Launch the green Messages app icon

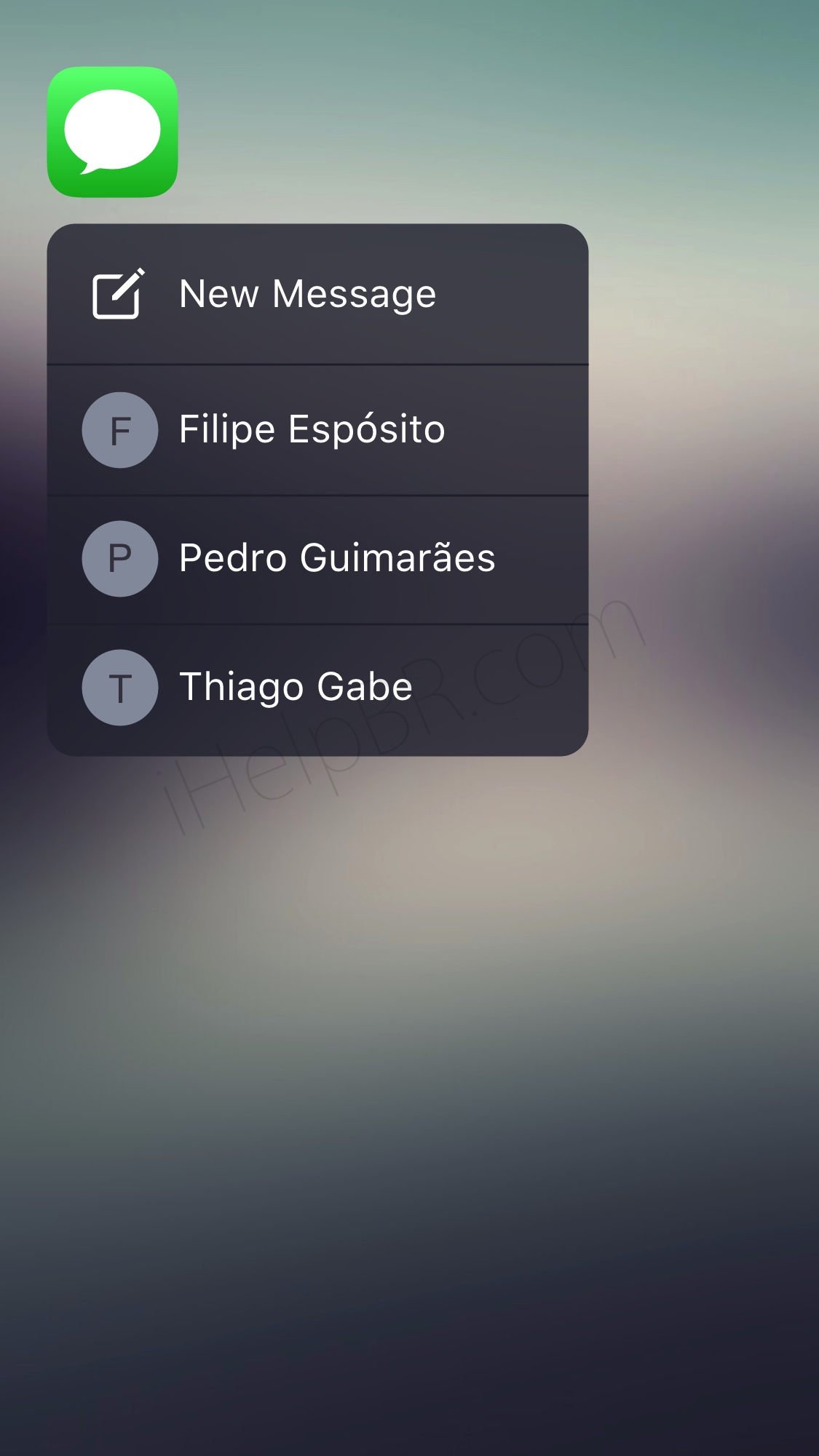[x=112, y=132]
